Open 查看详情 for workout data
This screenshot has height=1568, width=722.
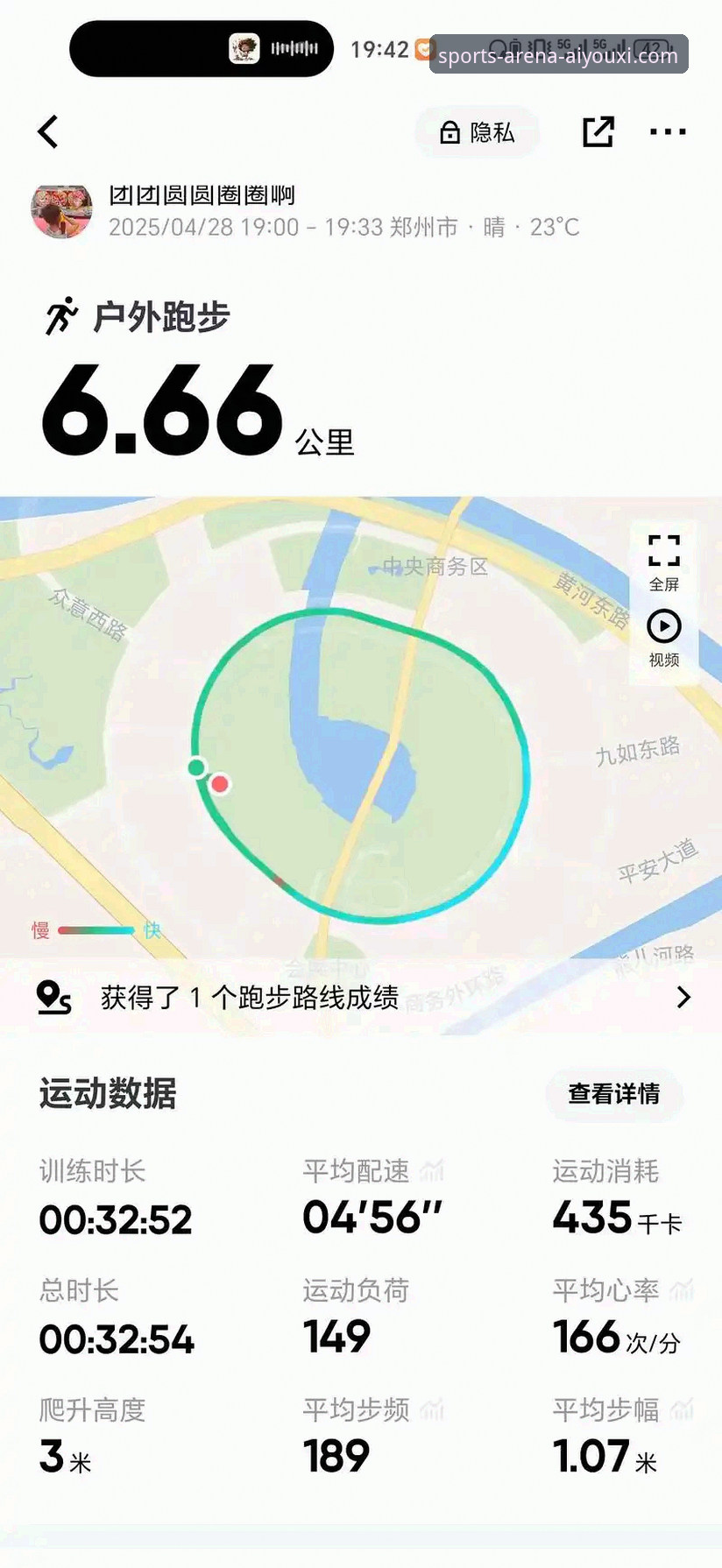(x=615, y=1094)
